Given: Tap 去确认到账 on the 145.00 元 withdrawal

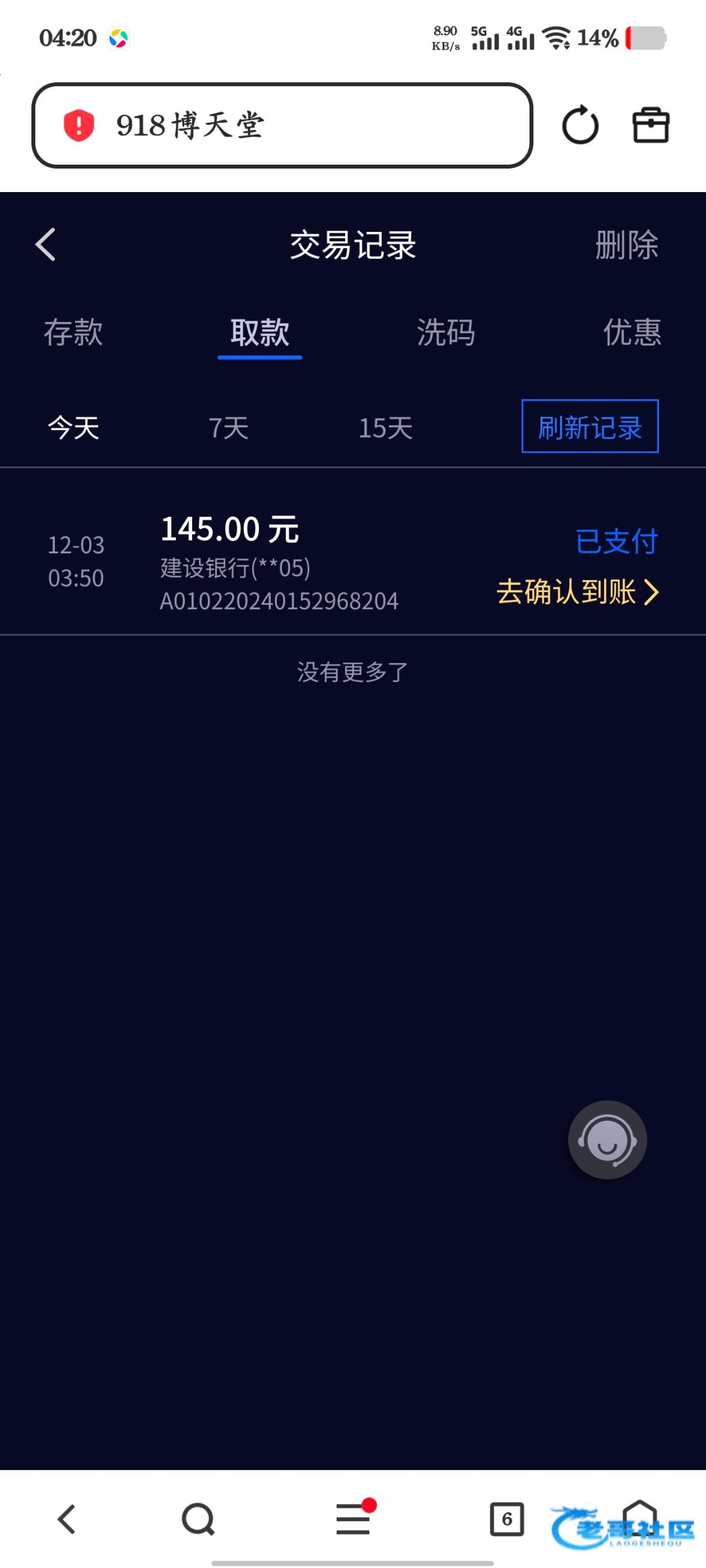Looking at the screenshot, I should [577, 592].
